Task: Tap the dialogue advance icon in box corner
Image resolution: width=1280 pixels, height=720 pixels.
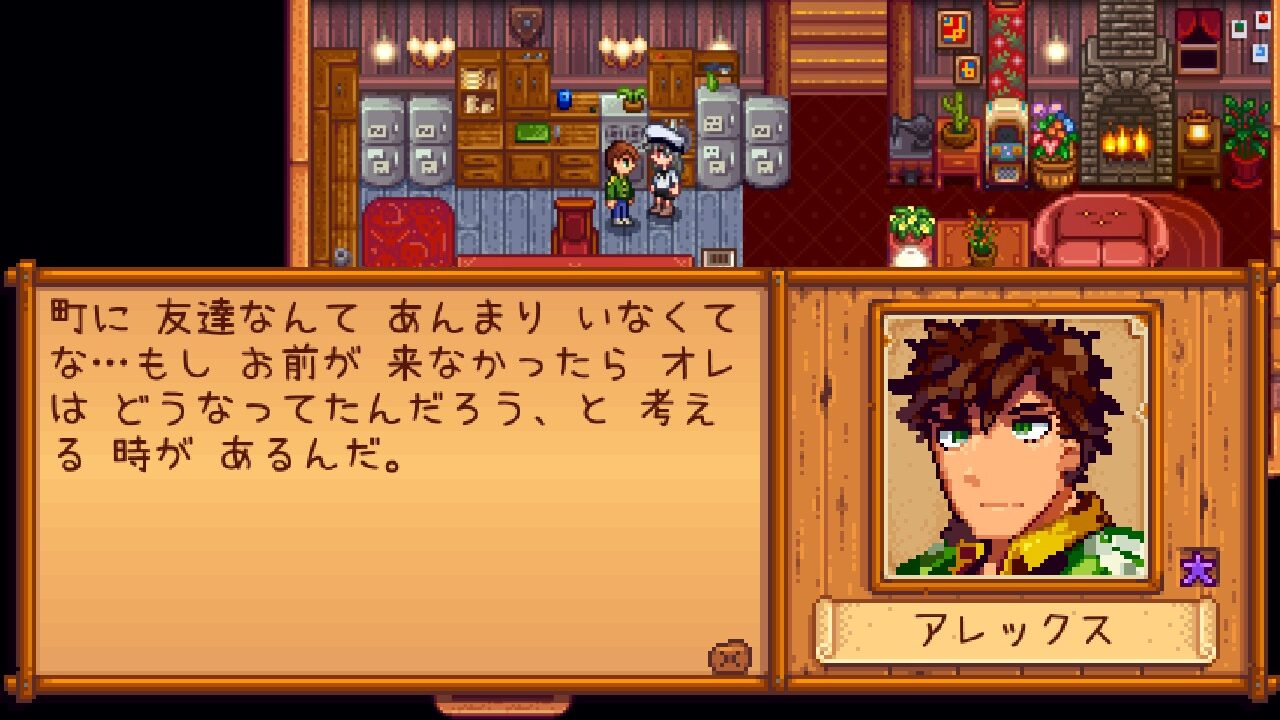Action: (730, 657)
